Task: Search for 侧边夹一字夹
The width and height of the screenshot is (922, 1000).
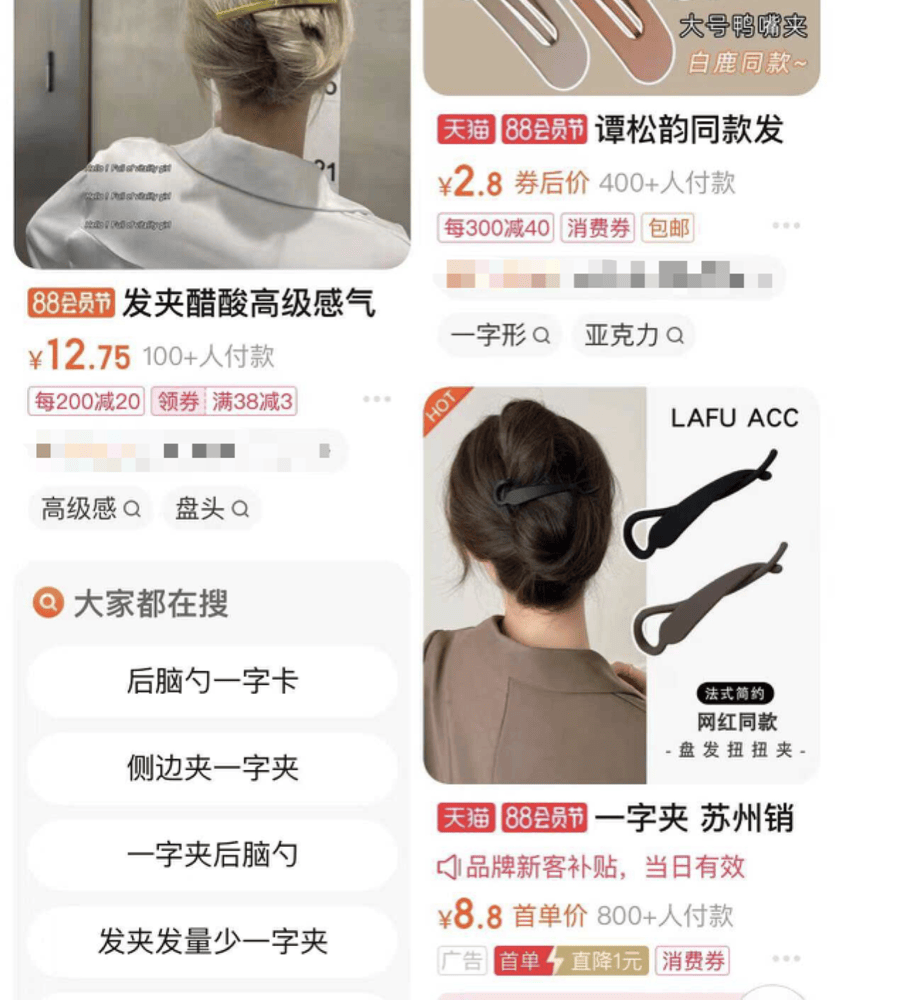Action: (212, 768)
